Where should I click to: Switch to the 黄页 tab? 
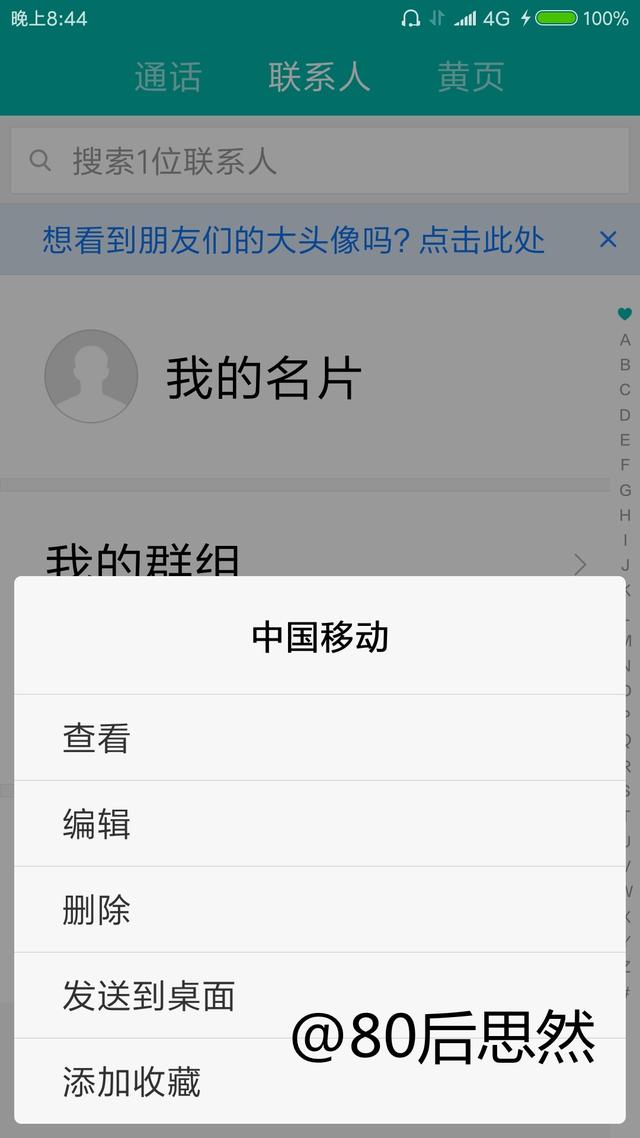tap(471, 77)
